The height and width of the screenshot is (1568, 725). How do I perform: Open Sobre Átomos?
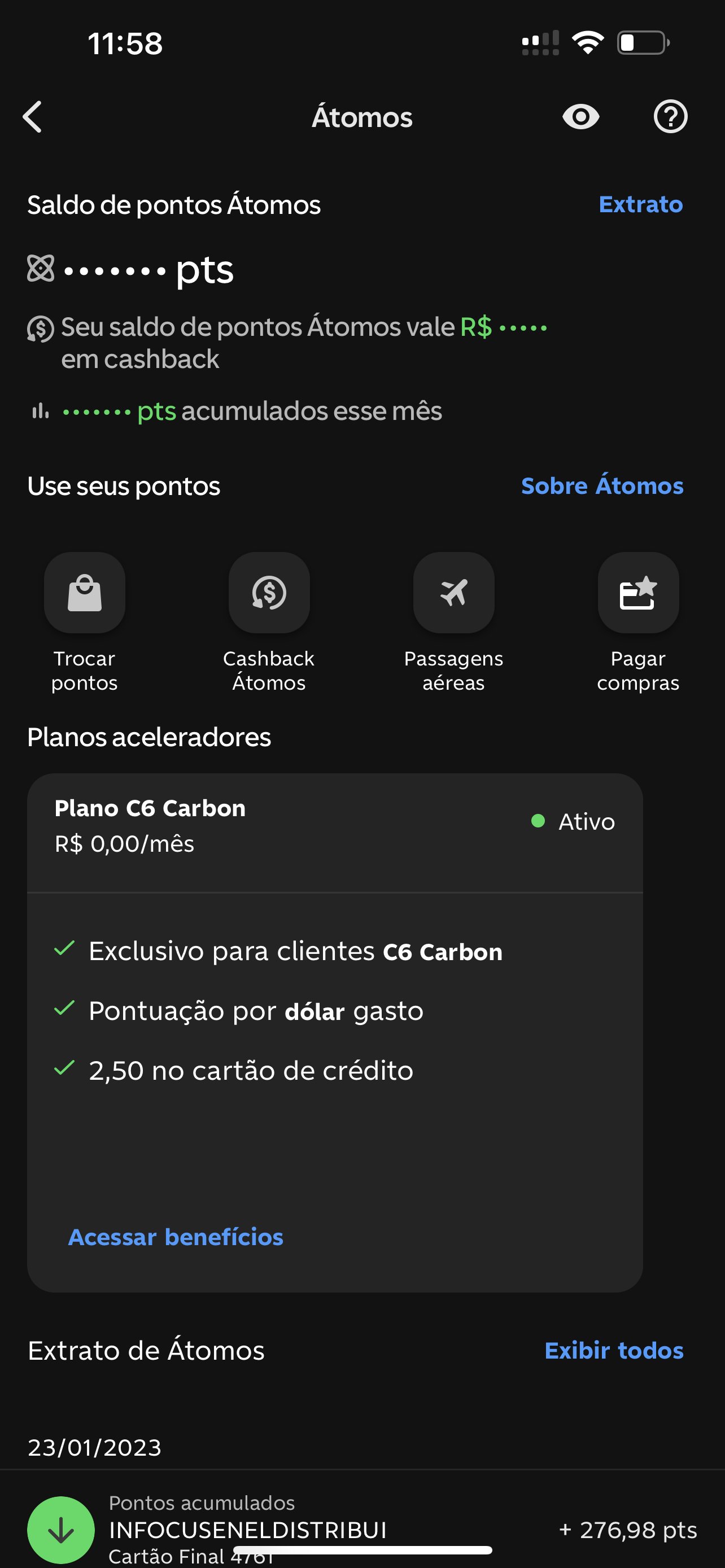click(602, 486)
